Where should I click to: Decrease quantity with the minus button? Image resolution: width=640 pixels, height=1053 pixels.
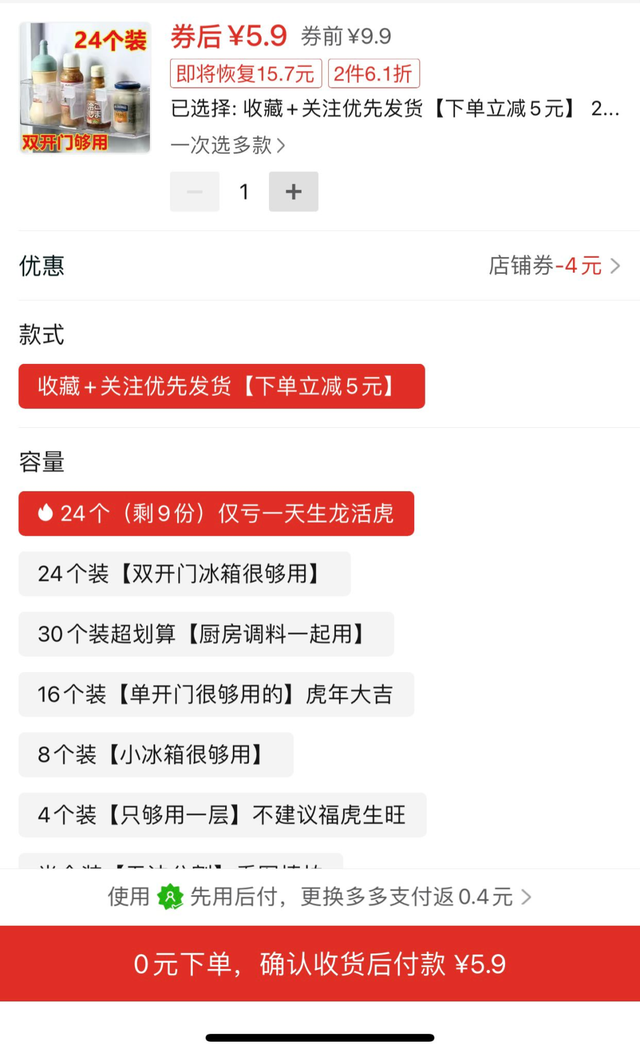[x=194, y=192]
